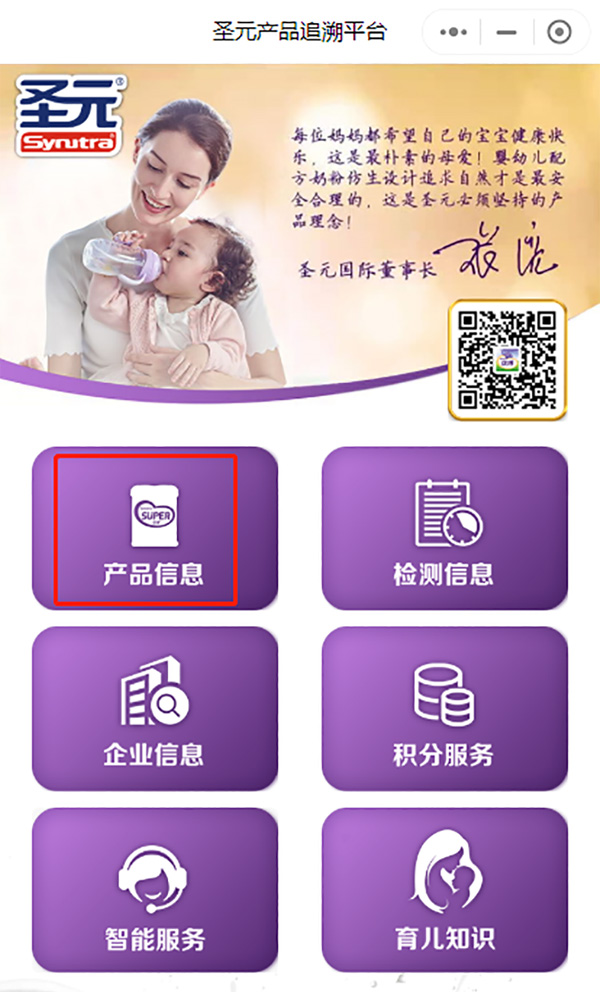600x992 pixels.
Task: Open the 企业信息 company info tile
Action: (x=154, y=709)
